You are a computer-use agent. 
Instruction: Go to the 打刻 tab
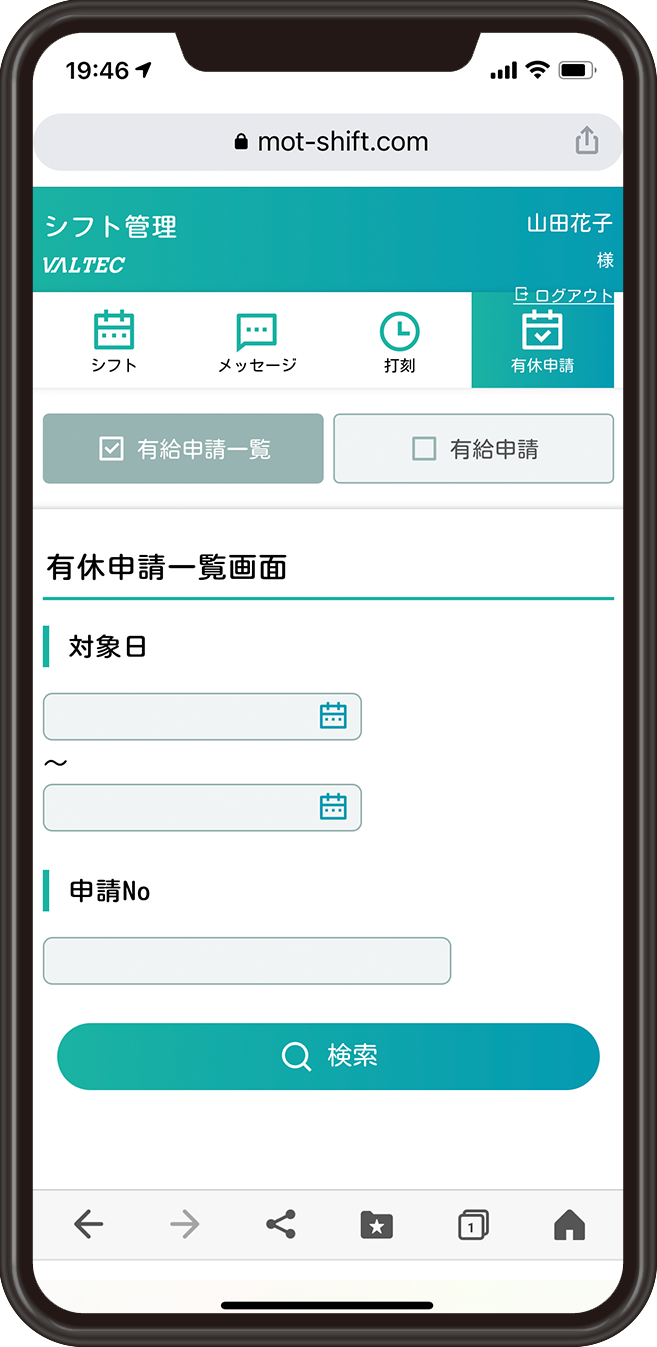400,342
